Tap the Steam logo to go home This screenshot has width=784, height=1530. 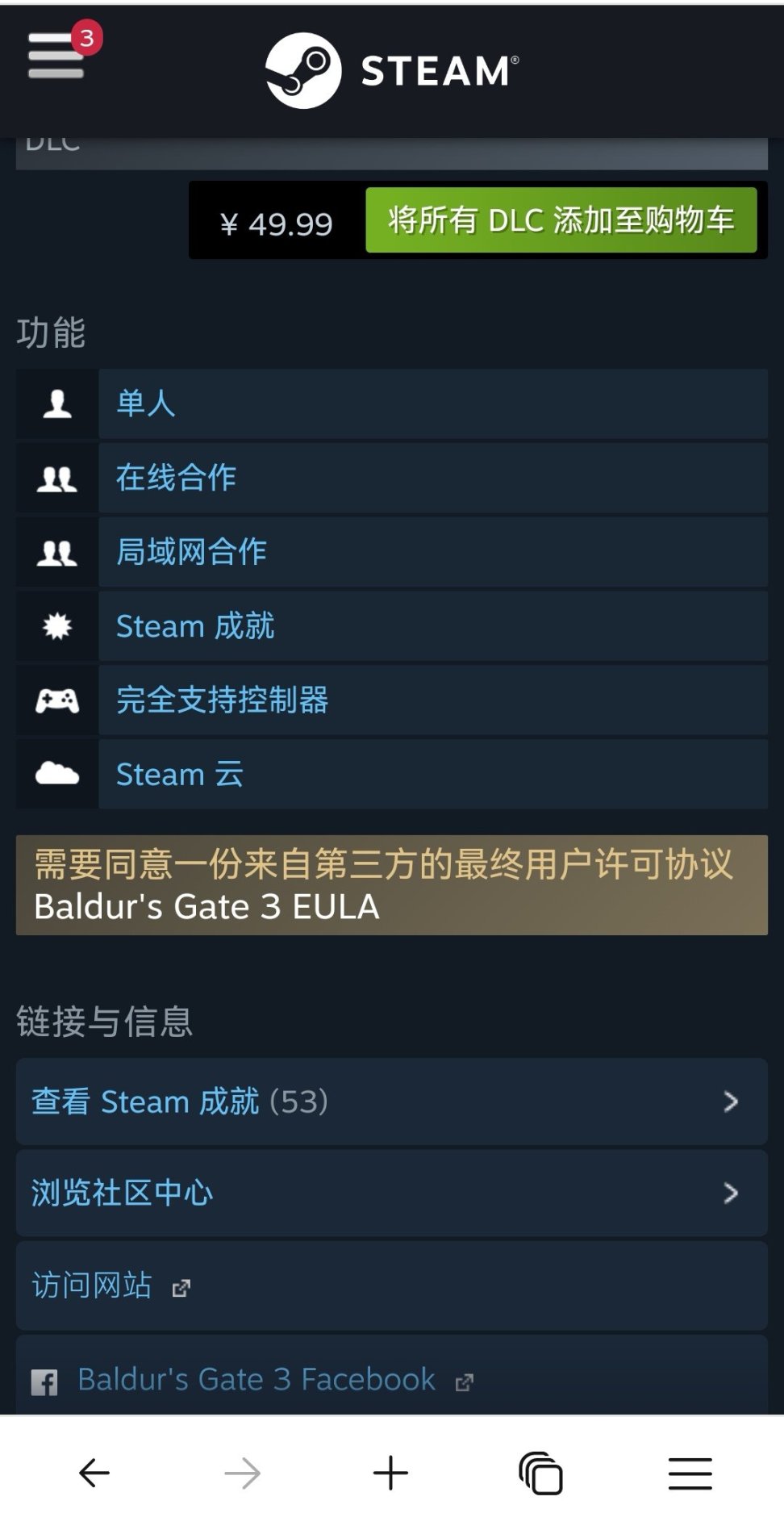[x=392, y=71]
